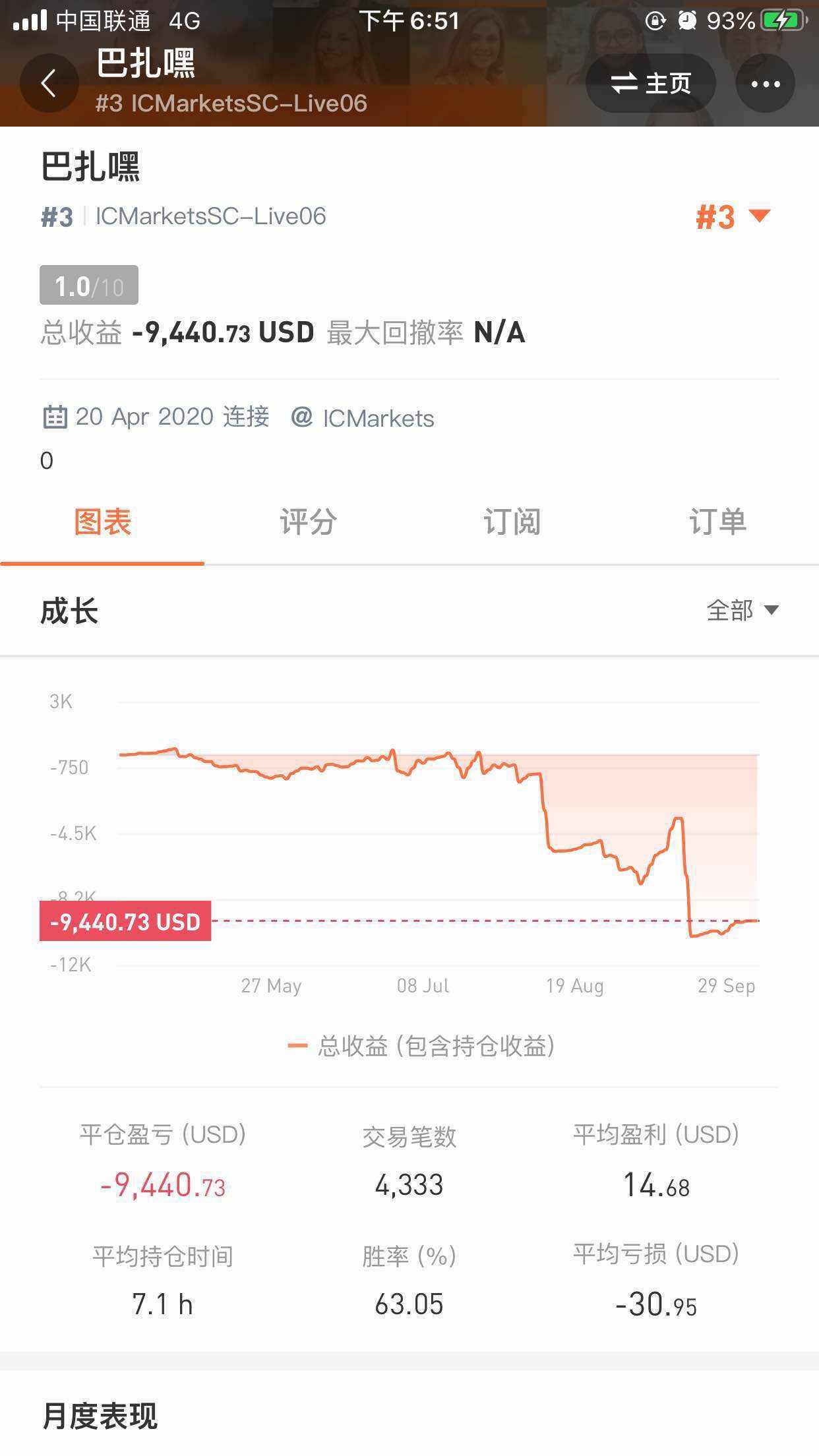Expand the orange #3 account dropdown
Image resolution: width=819 pixels, height=1456 pixels.
click(x=733, y=217)
